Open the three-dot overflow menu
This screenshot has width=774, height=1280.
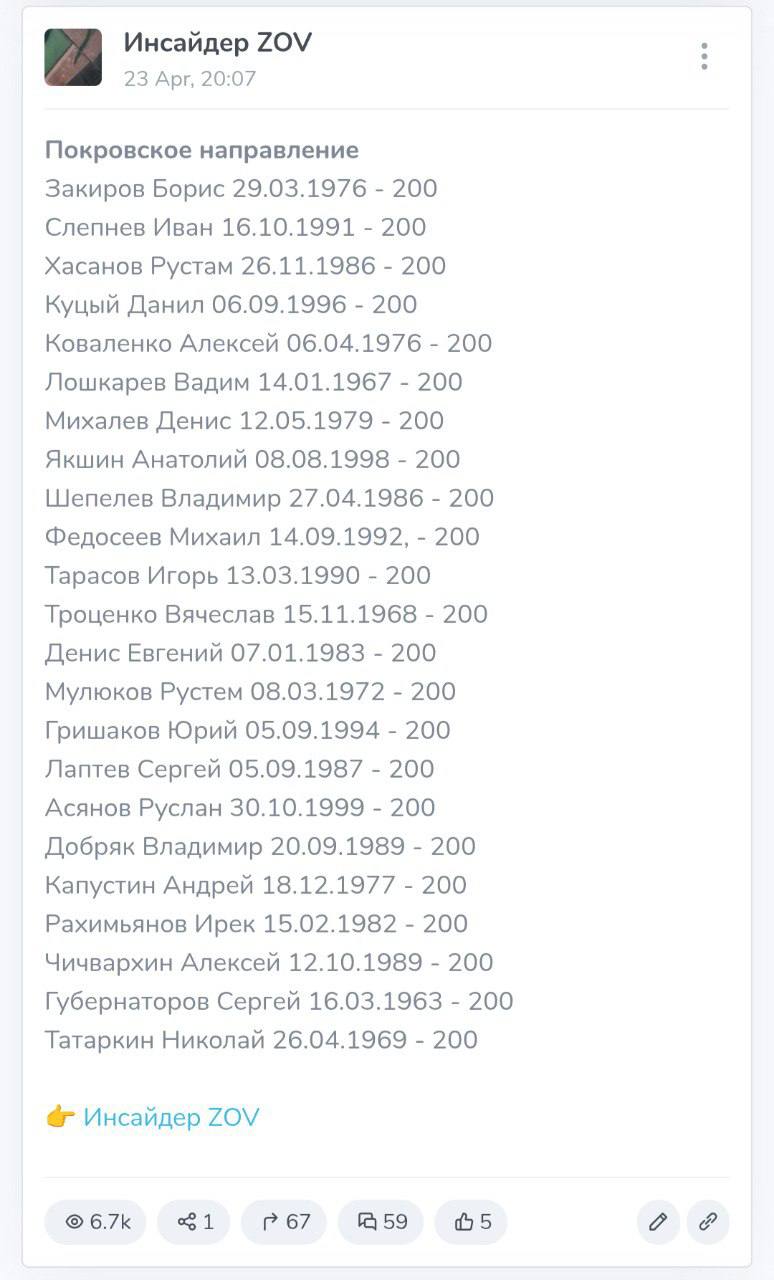click(704, 56)
